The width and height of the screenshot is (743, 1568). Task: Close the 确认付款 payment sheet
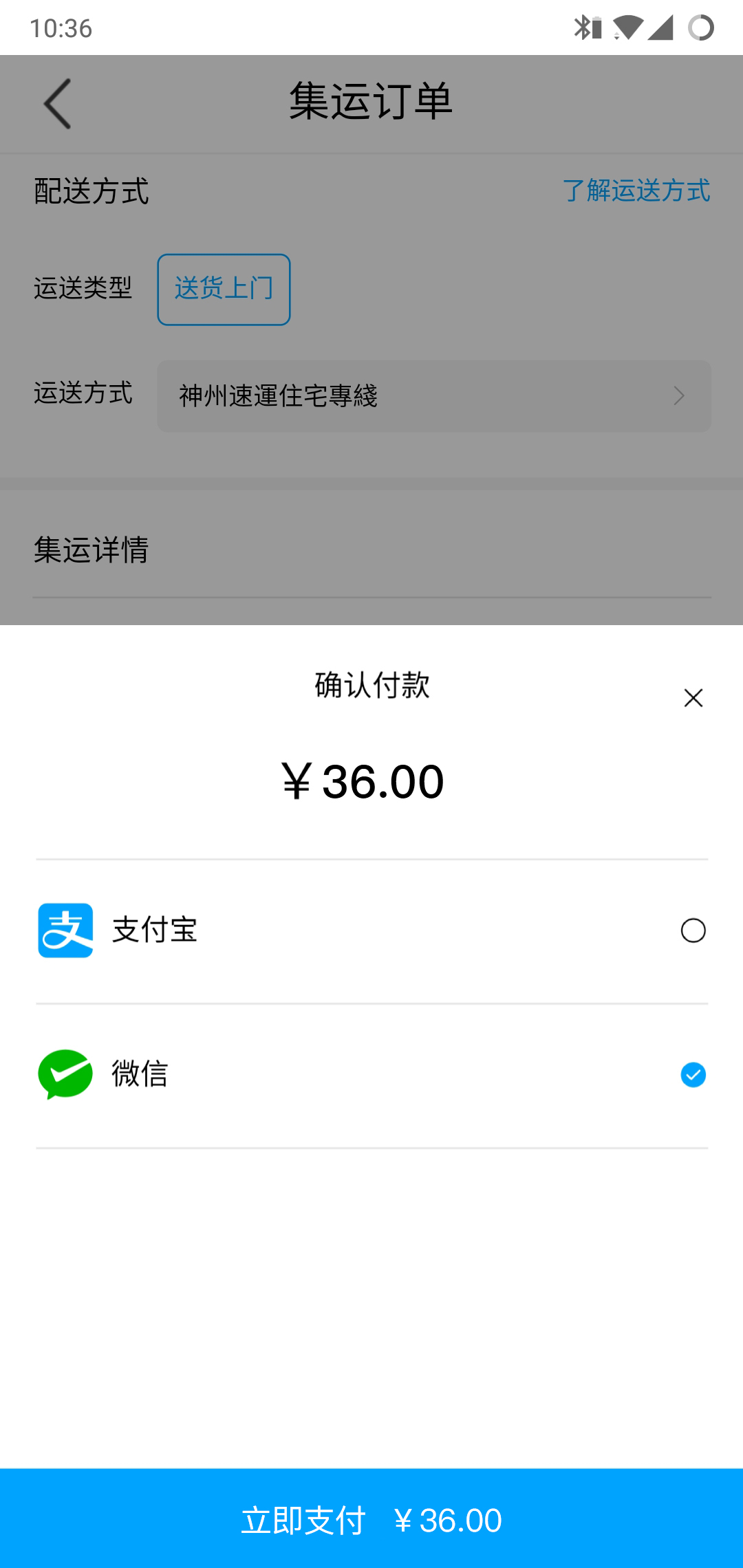tap(693, 698)
